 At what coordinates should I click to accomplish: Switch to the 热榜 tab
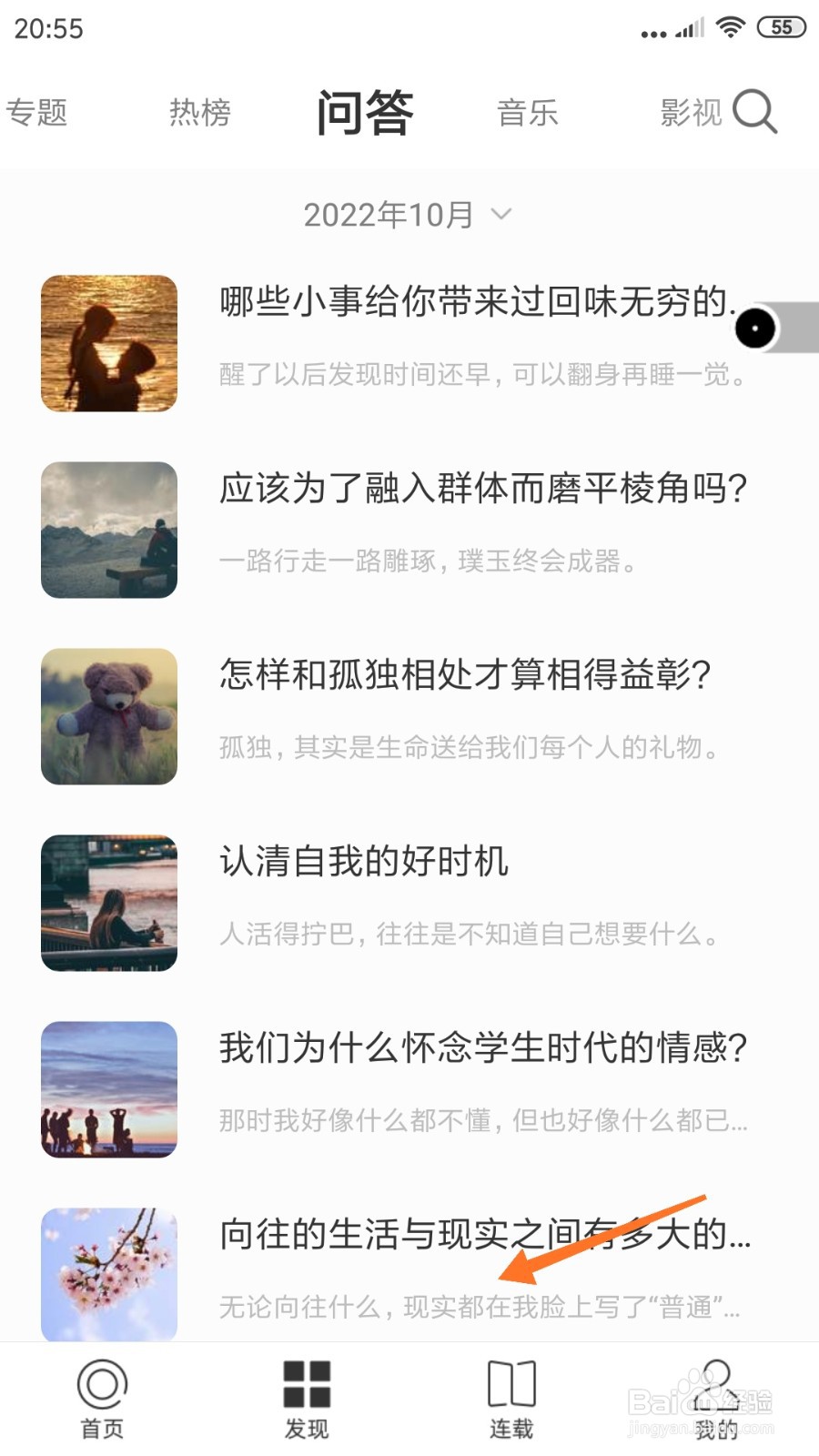199,112
